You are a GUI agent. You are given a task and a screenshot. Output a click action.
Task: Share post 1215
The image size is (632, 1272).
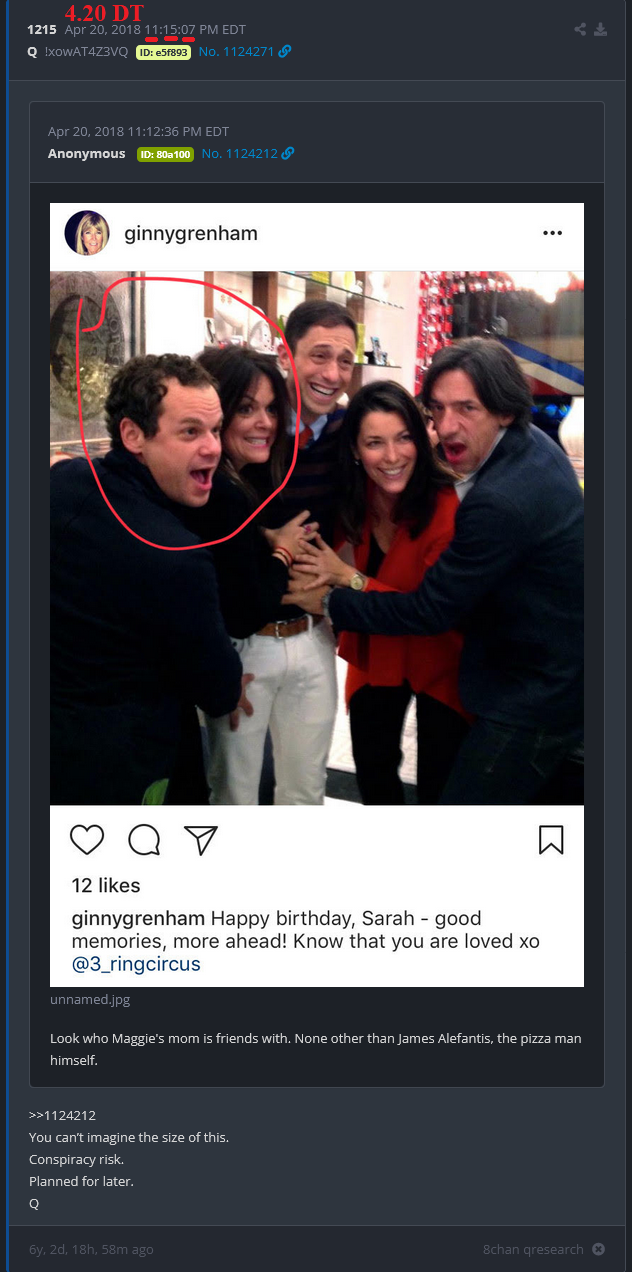[x=580, y=30]
